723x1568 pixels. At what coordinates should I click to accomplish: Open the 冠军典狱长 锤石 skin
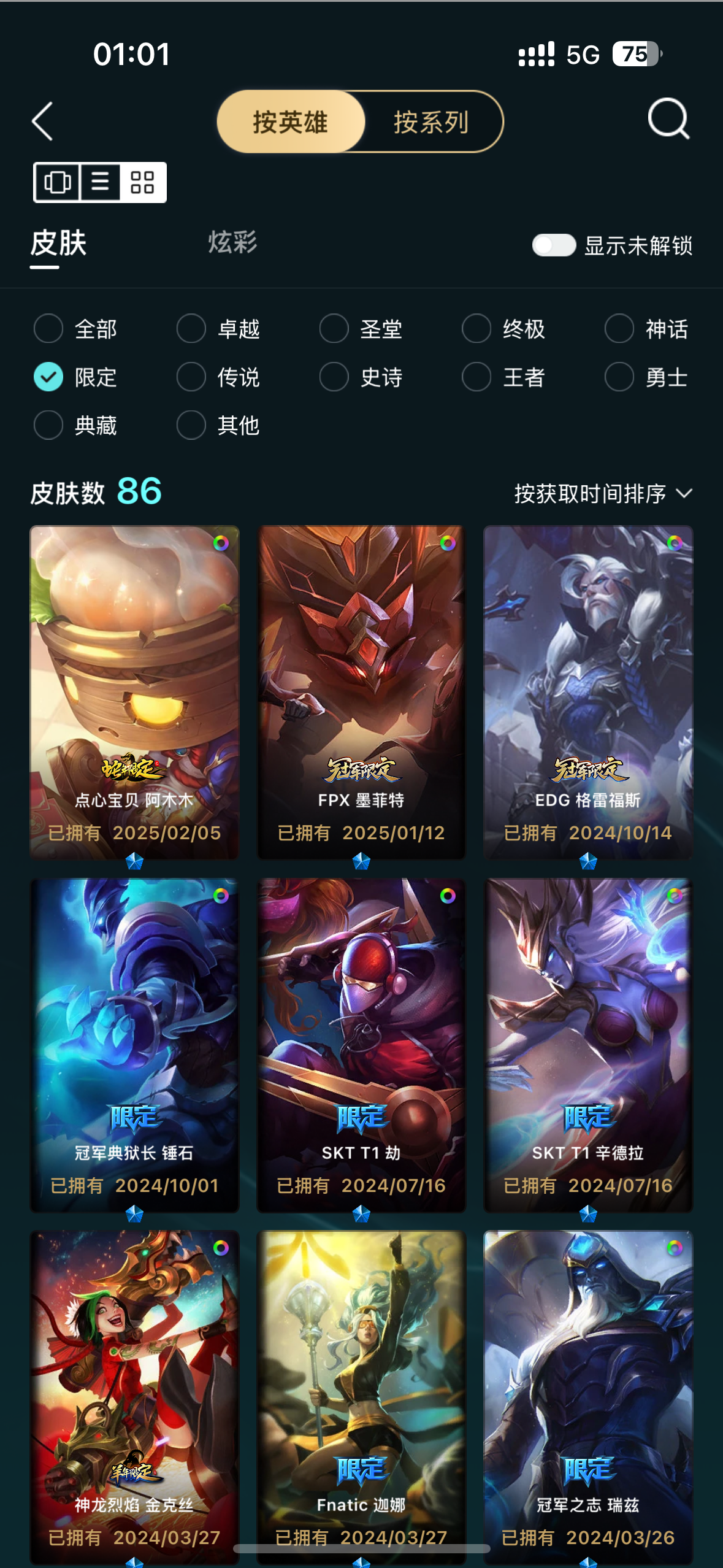tap(134, 1045)
